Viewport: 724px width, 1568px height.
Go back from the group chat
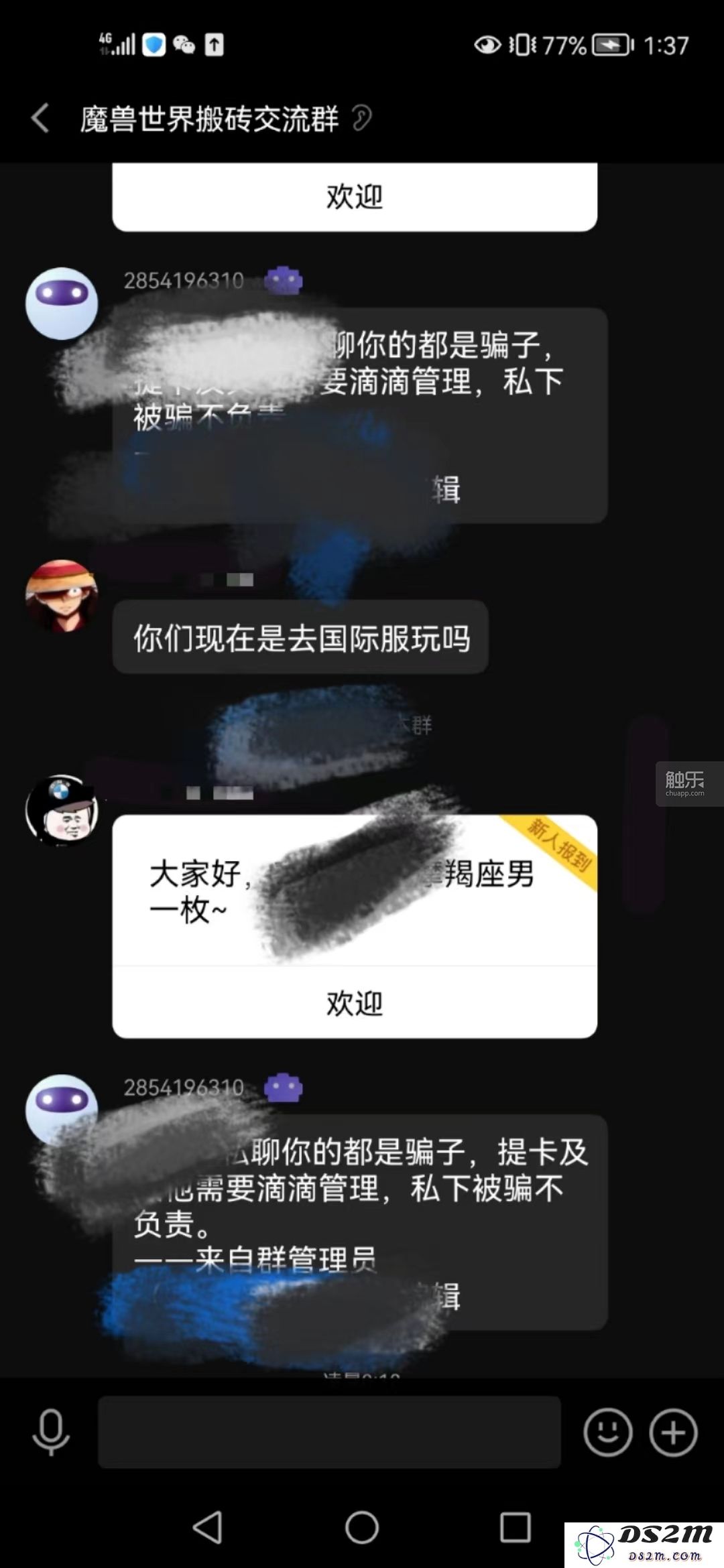(40, 119)
